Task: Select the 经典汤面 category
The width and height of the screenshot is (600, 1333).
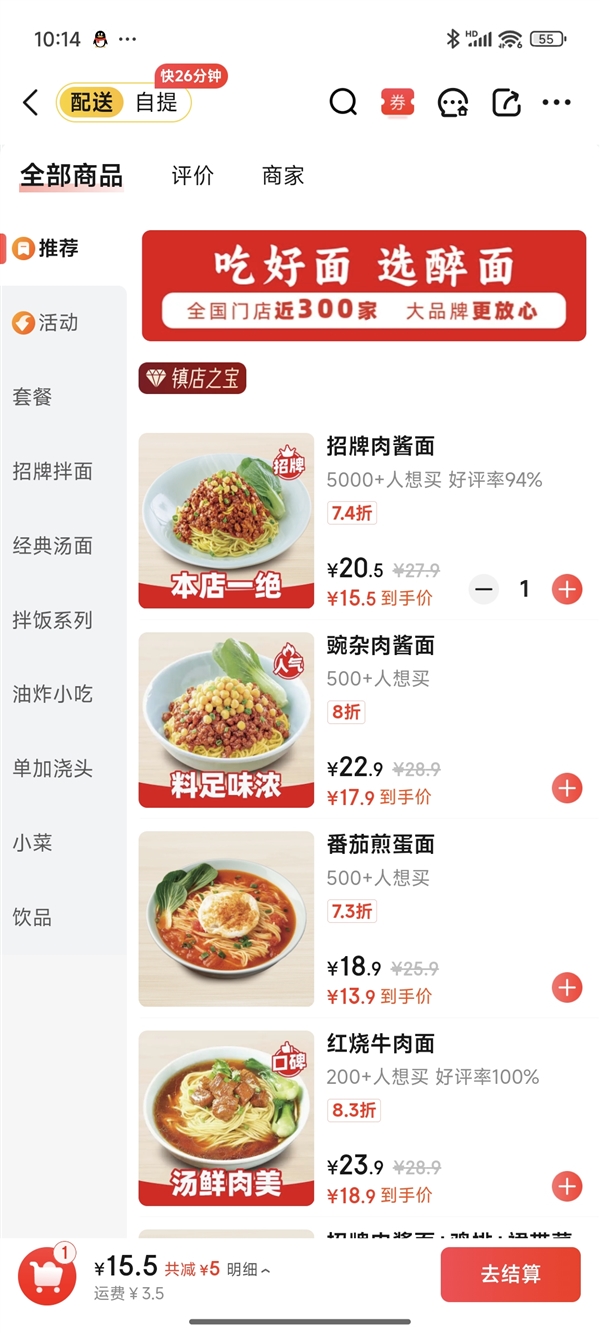Action: [52, 546]
